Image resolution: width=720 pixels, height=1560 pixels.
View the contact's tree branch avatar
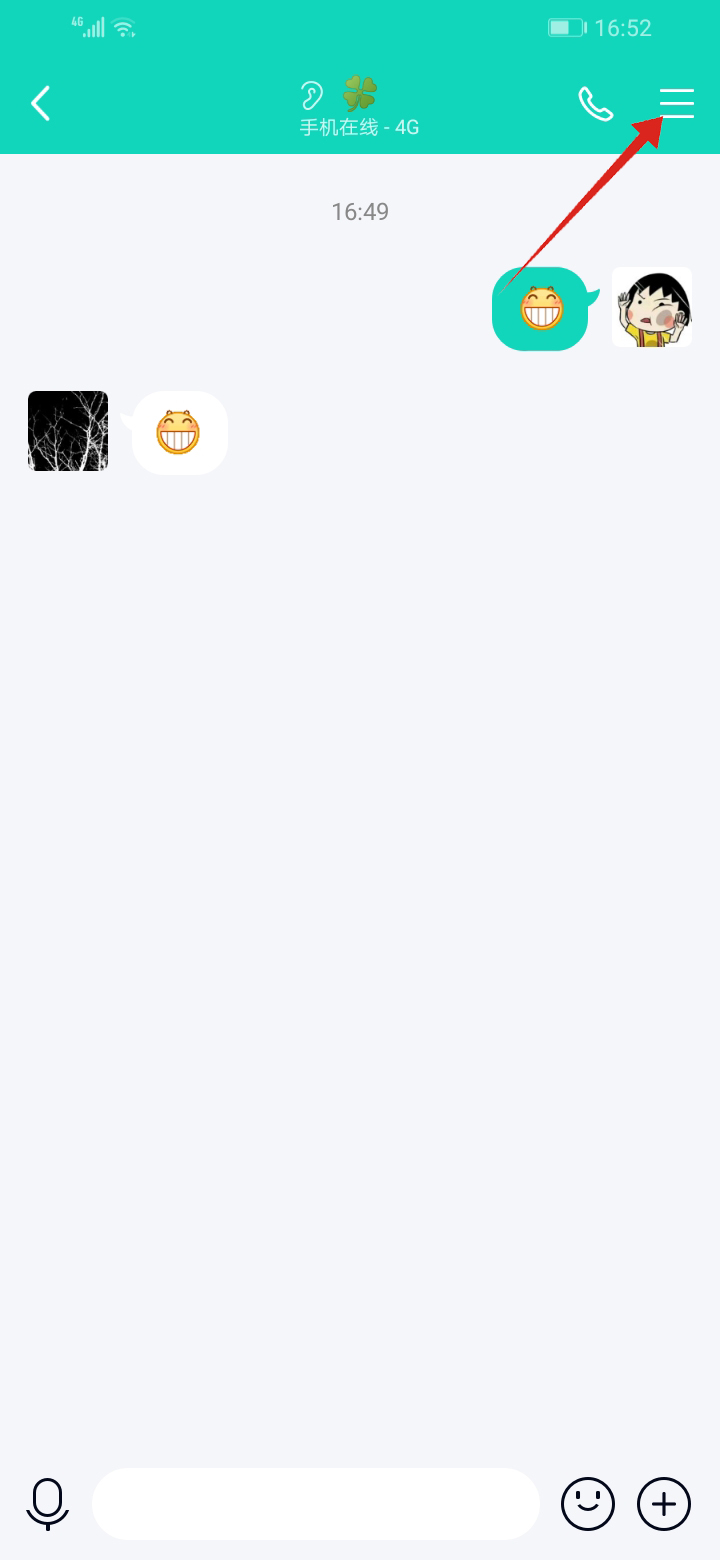point(68,431)
